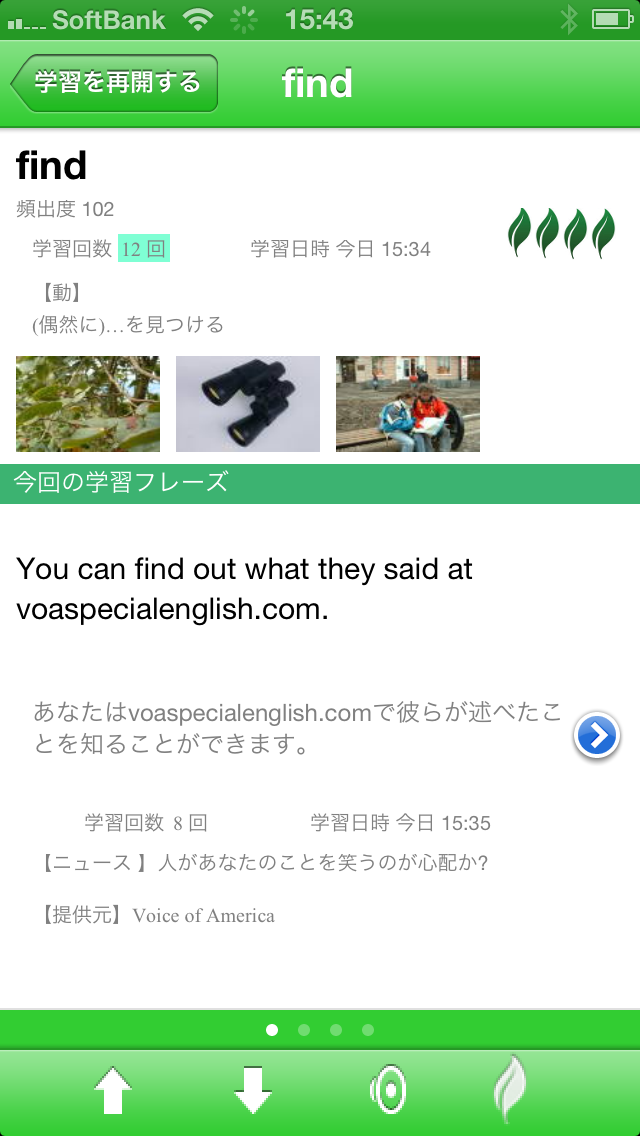Play the audio with speaker icon

(x=388, y=1090)
